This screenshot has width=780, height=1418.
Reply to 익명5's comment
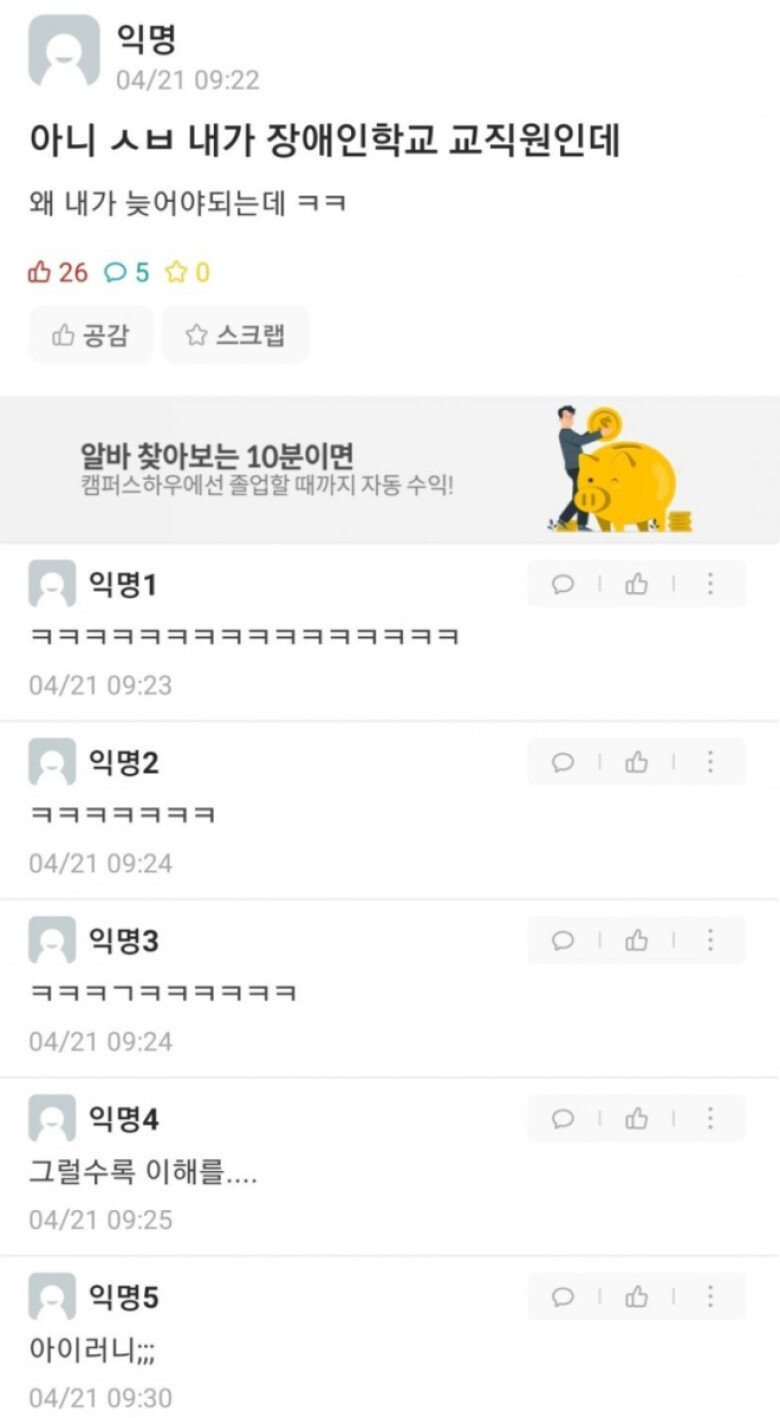563,1297
